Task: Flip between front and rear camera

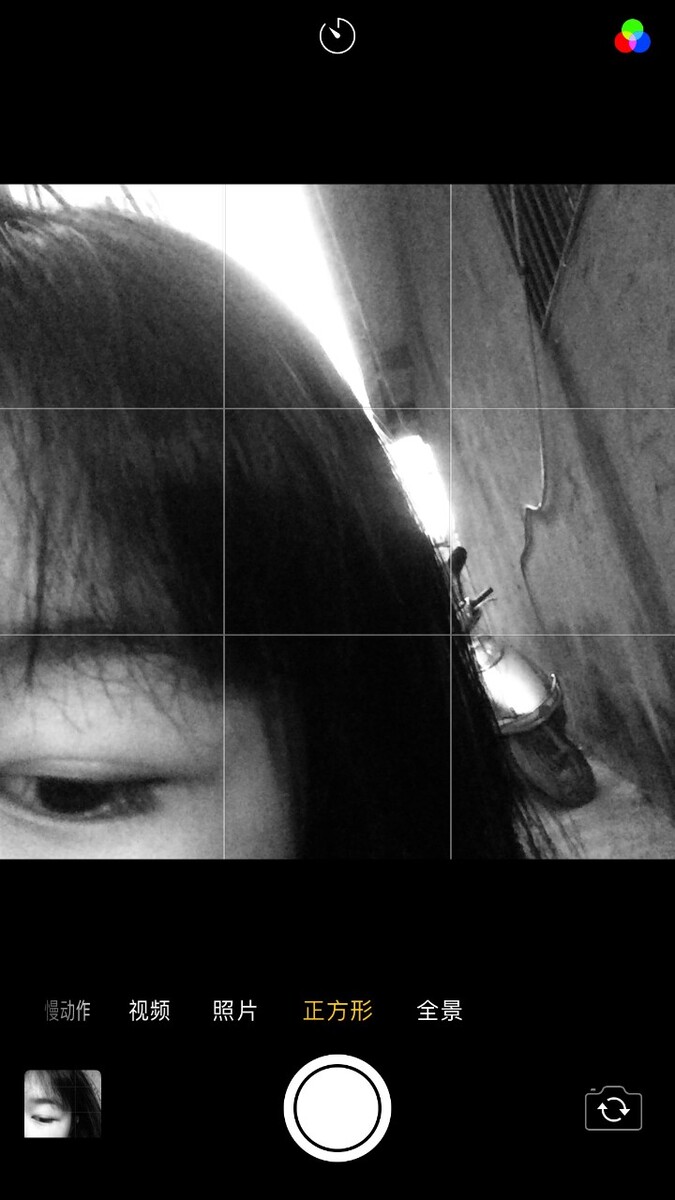Action: 613,1108
